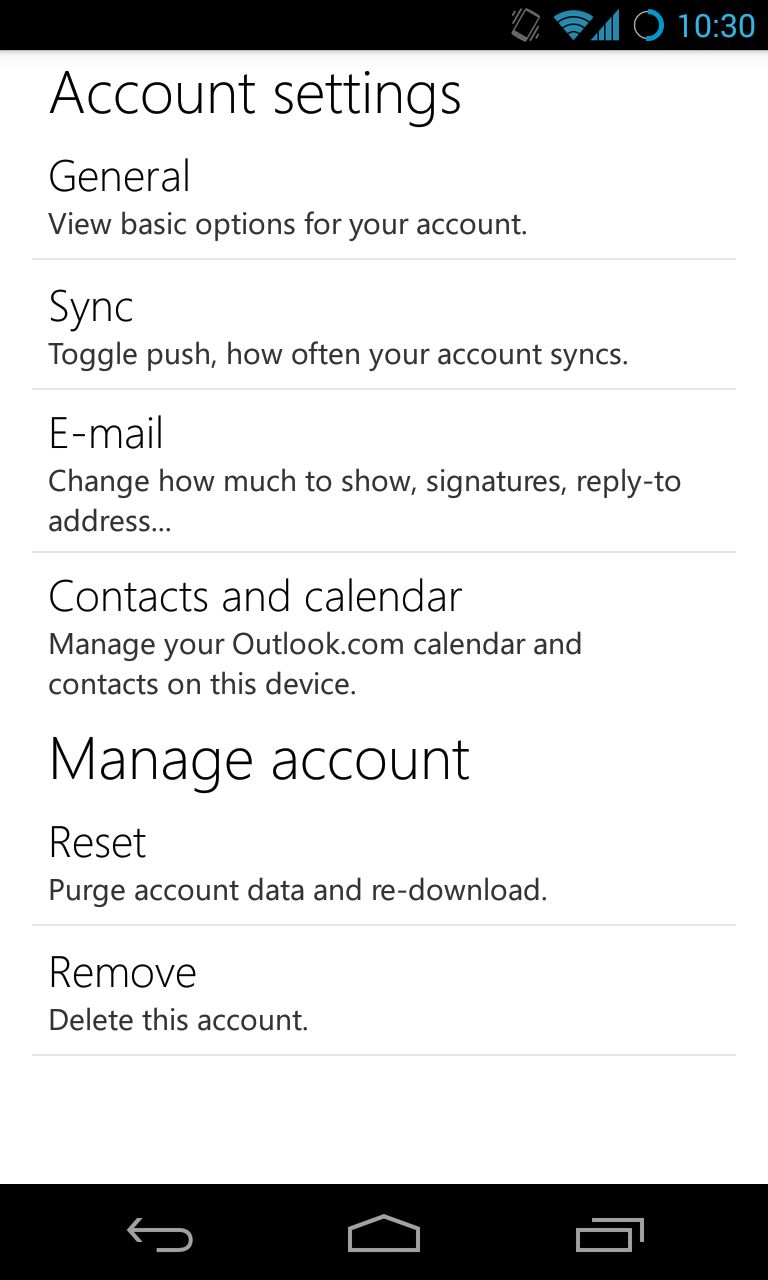Tap Remove to delete this account
The width and height of the screenshot is (768, 1280).
coord(384,991)
